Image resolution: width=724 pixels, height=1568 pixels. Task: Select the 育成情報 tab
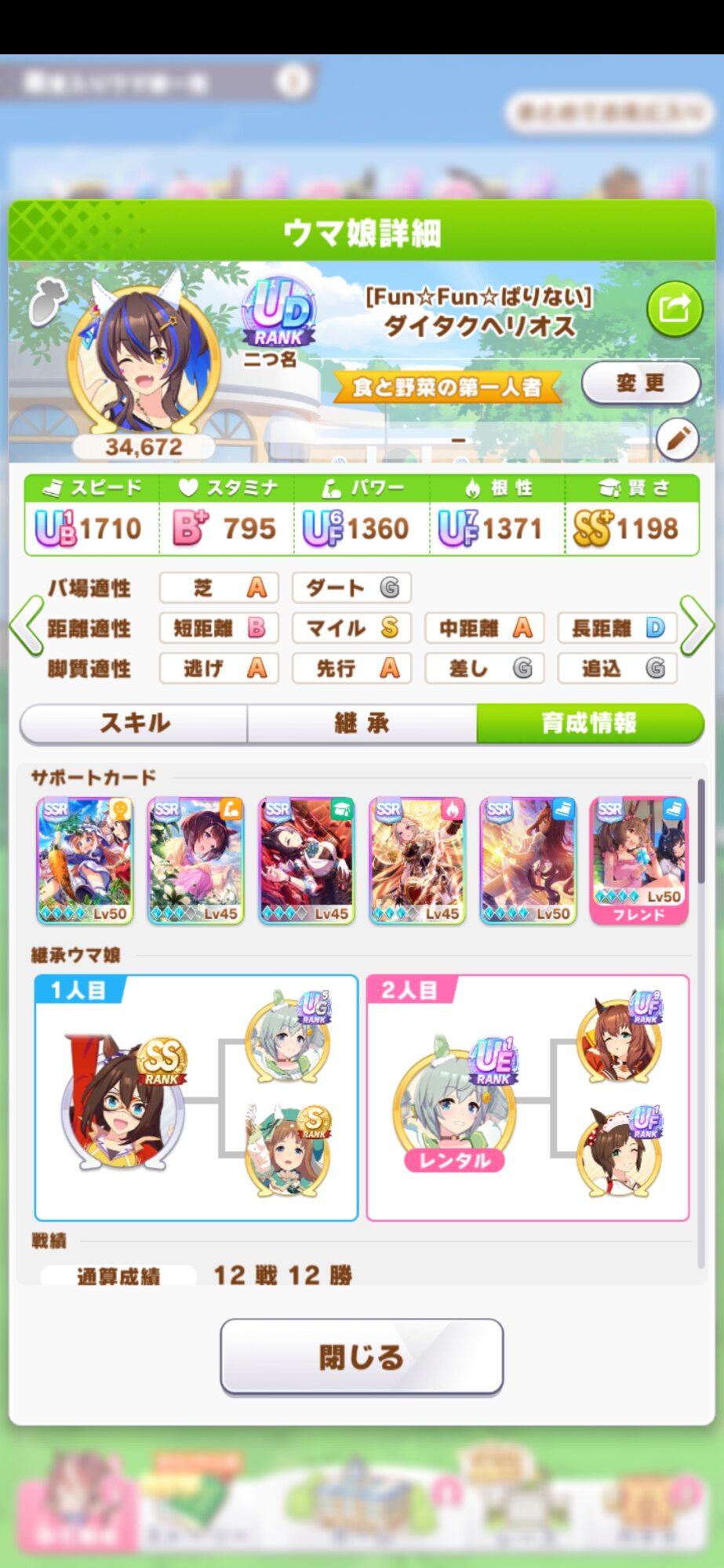point(589,723)
